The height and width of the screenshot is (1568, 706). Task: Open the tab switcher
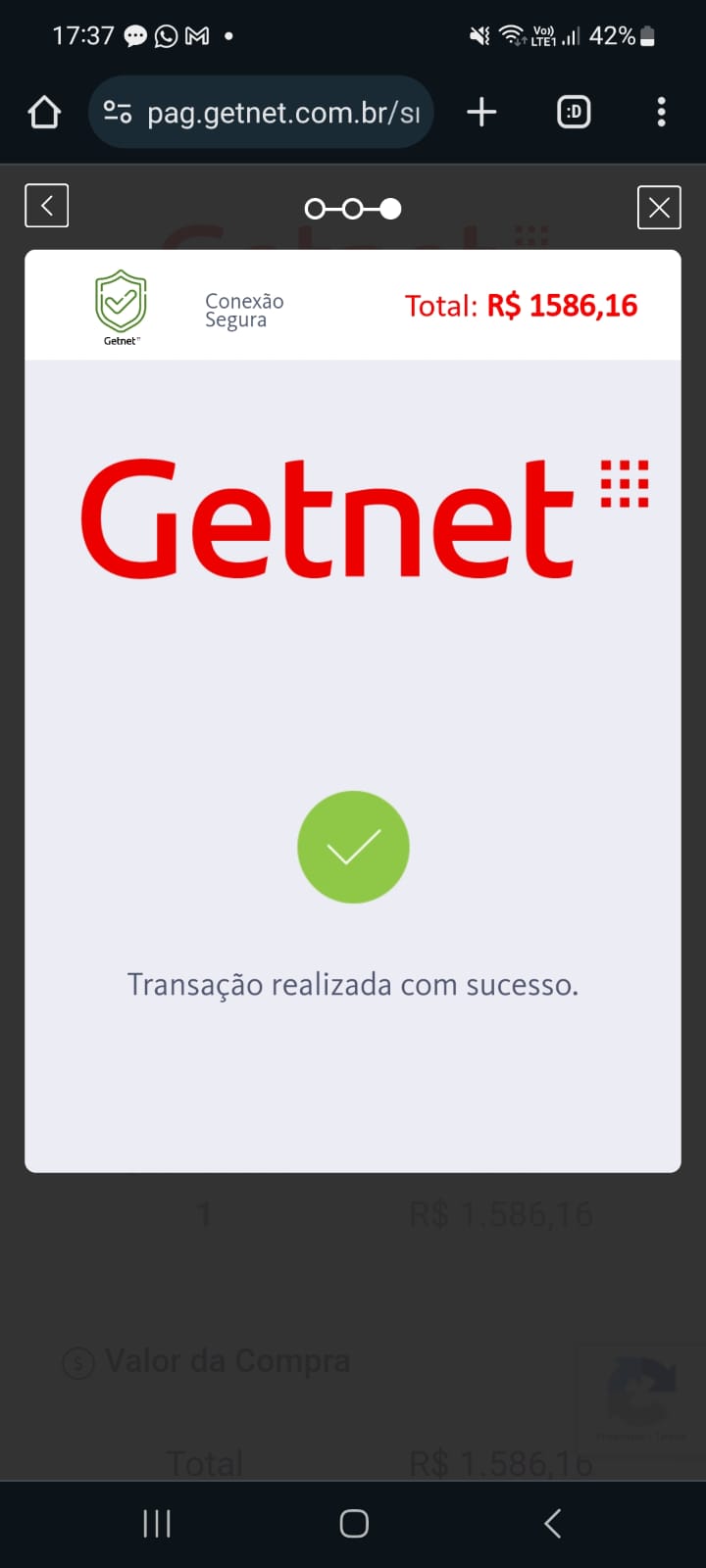pyautogui.click(x=574, y=113)
